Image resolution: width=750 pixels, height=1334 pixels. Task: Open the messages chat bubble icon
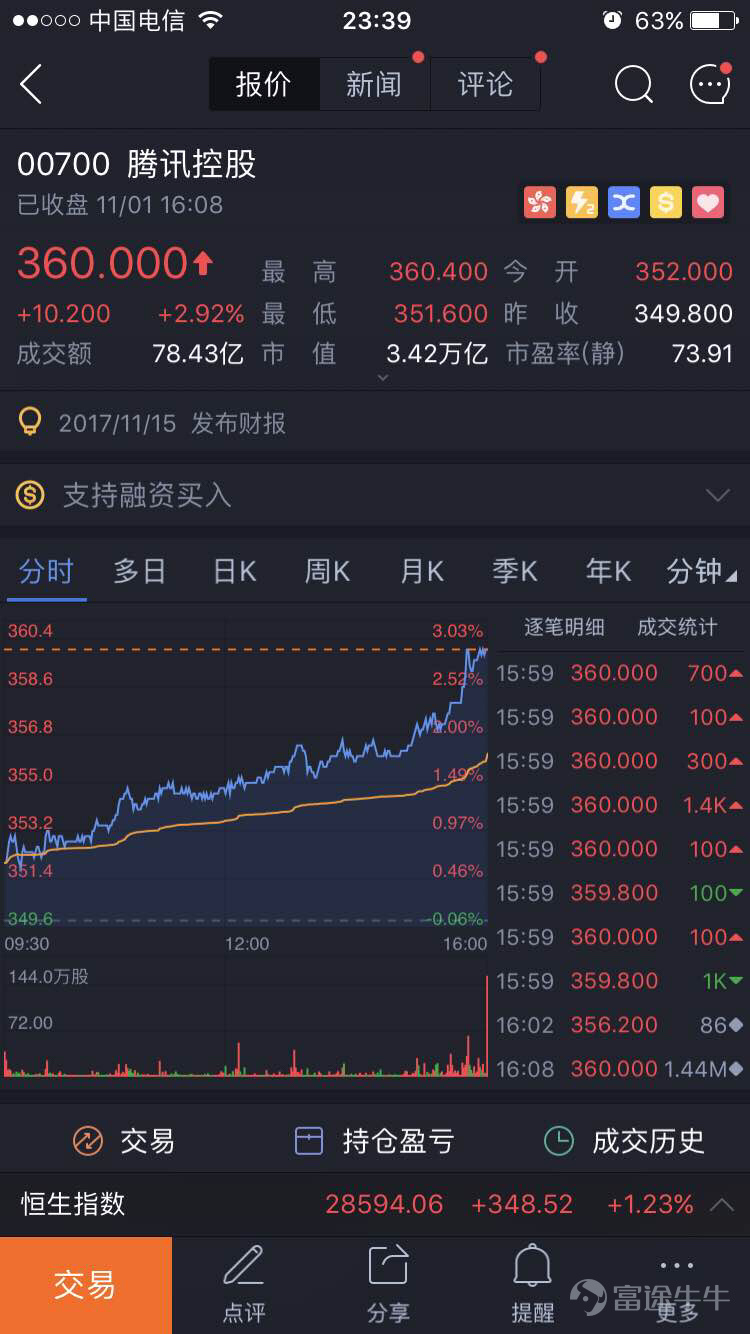[x=710, y=85]
